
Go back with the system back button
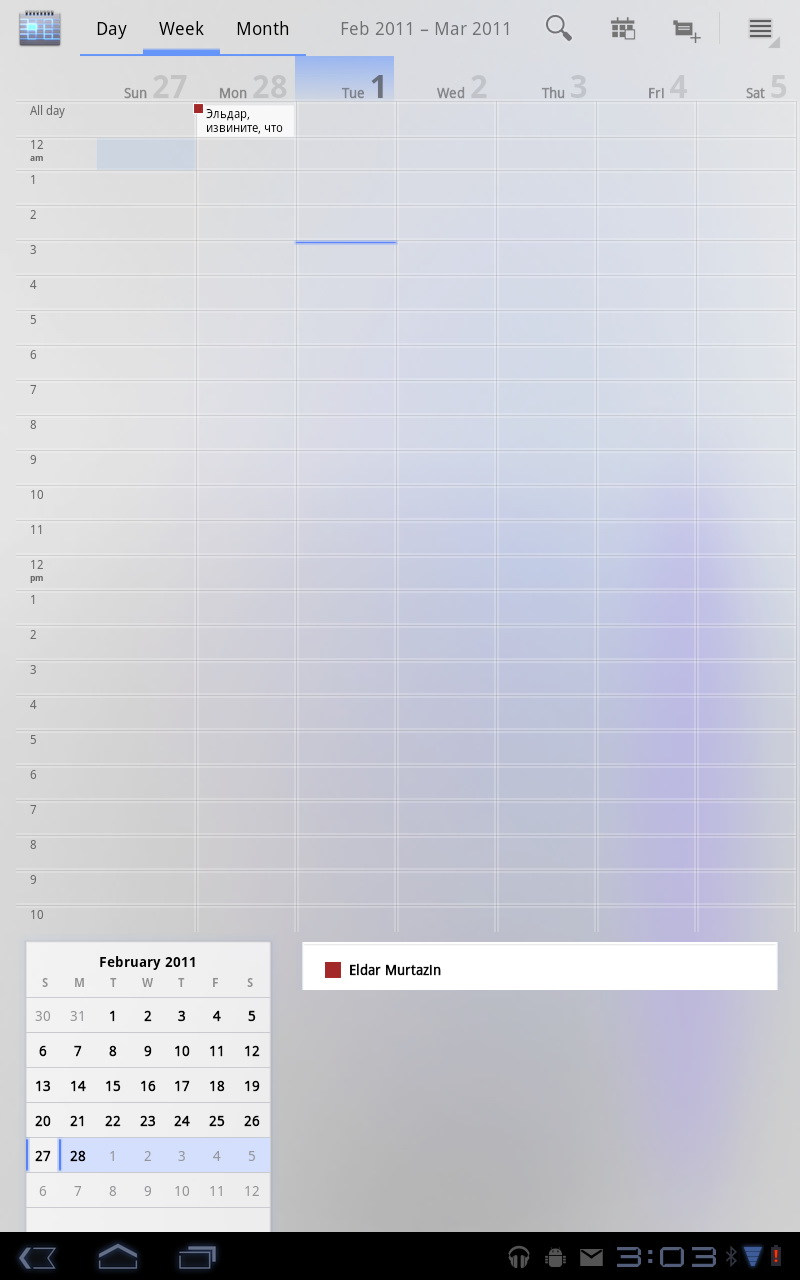(x=37, y=1257)
